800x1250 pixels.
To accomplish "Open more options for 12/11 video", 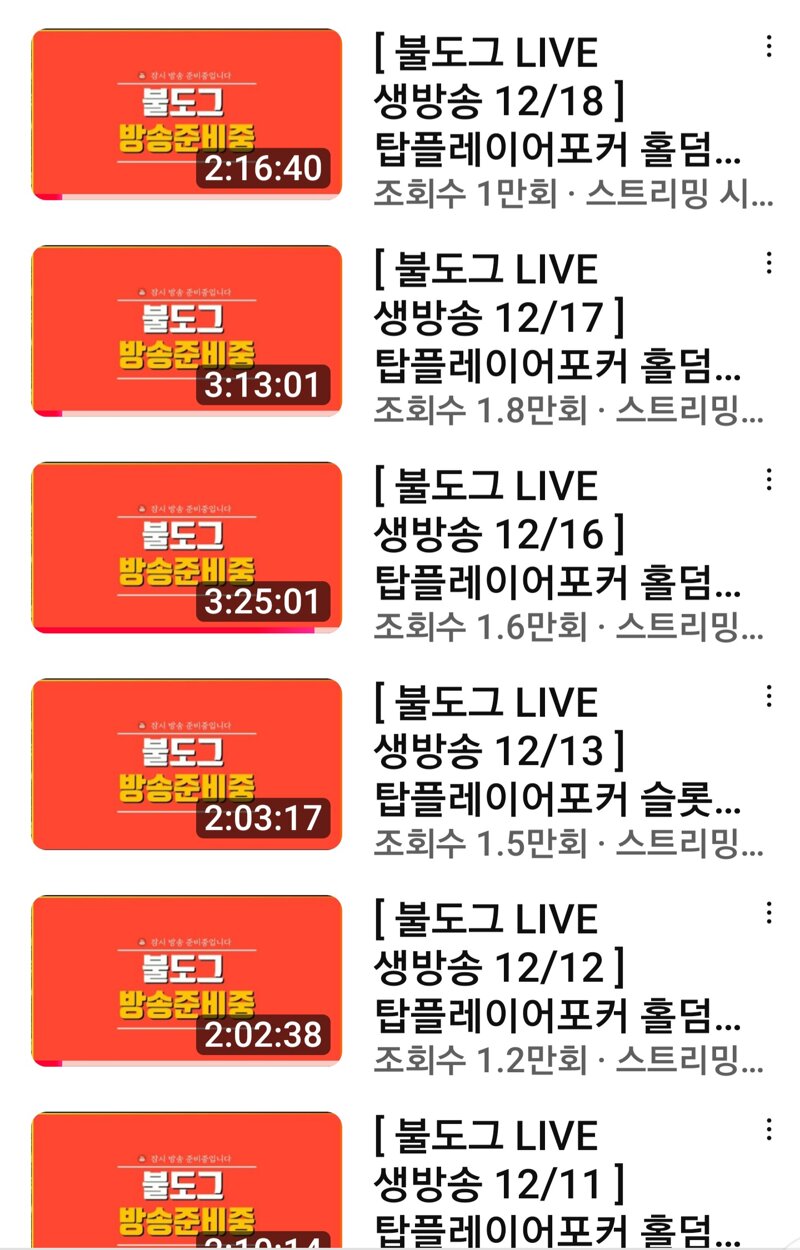I will click(768, 1130).
